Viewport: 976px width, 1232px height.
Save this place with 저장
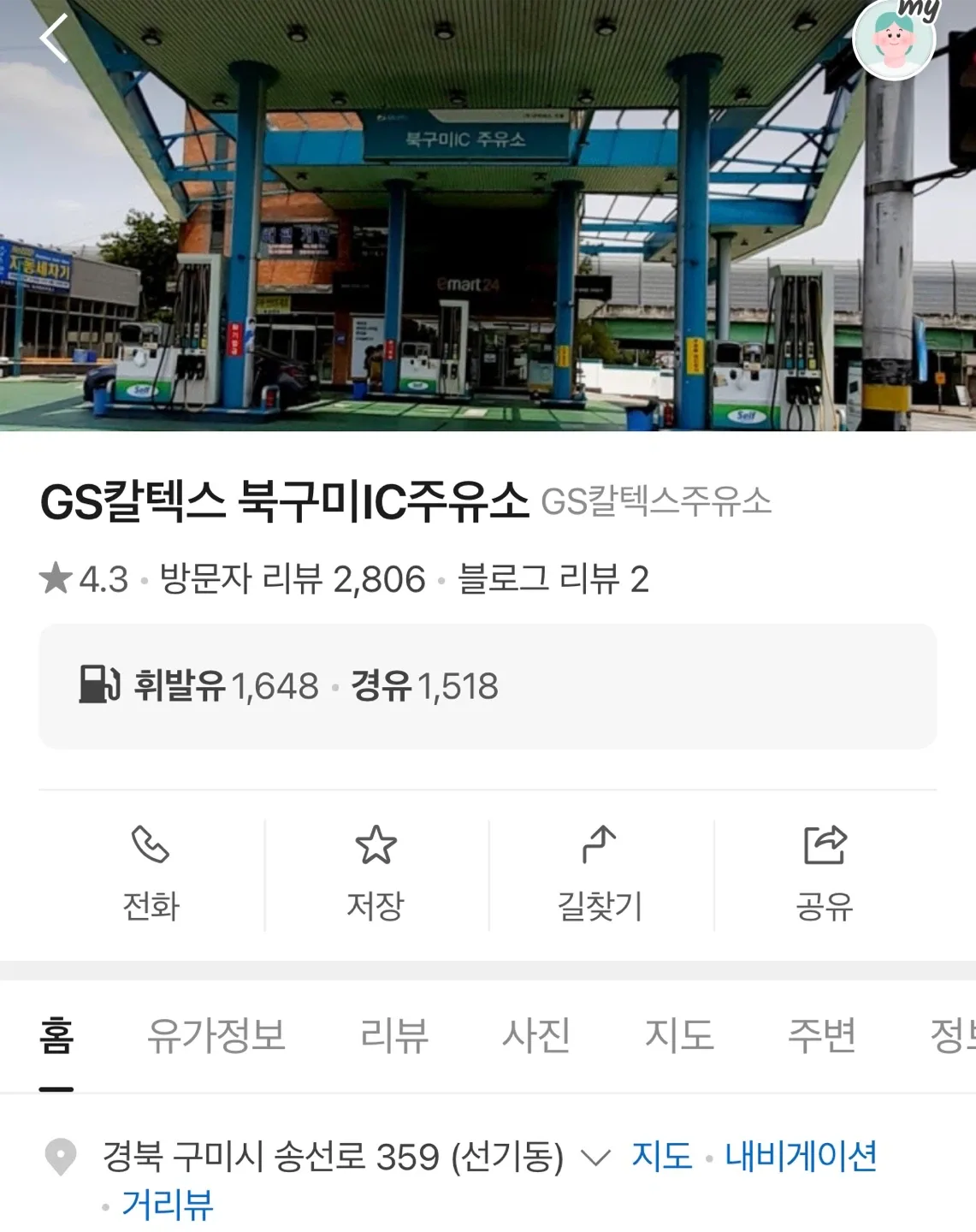tap(376, 874)
